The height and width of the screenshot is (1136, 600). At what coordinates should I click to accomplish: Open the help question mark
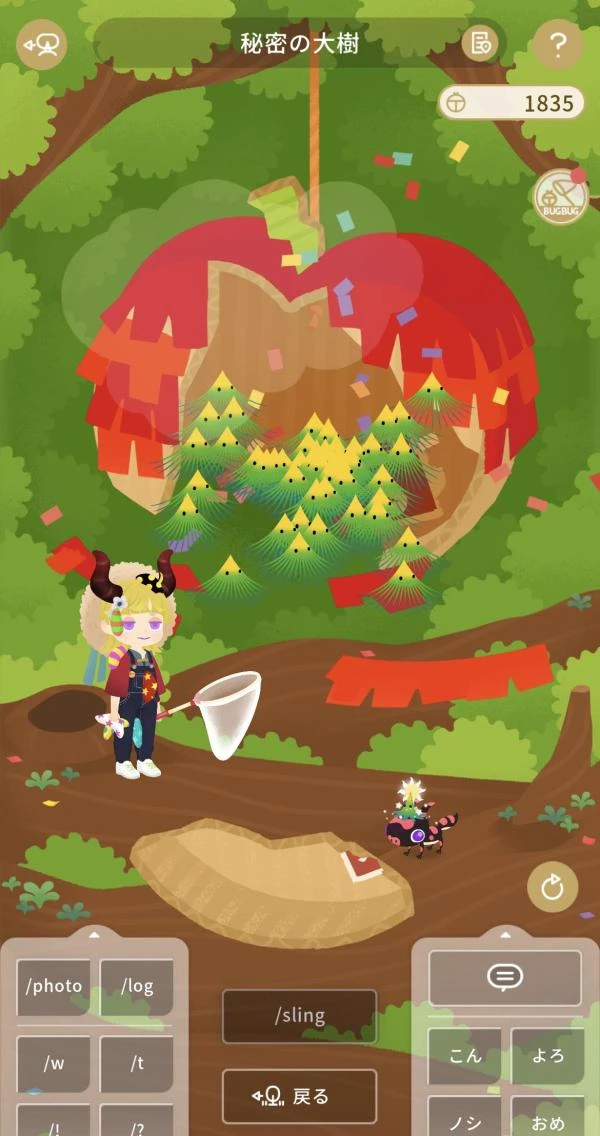tap(558, 44)
